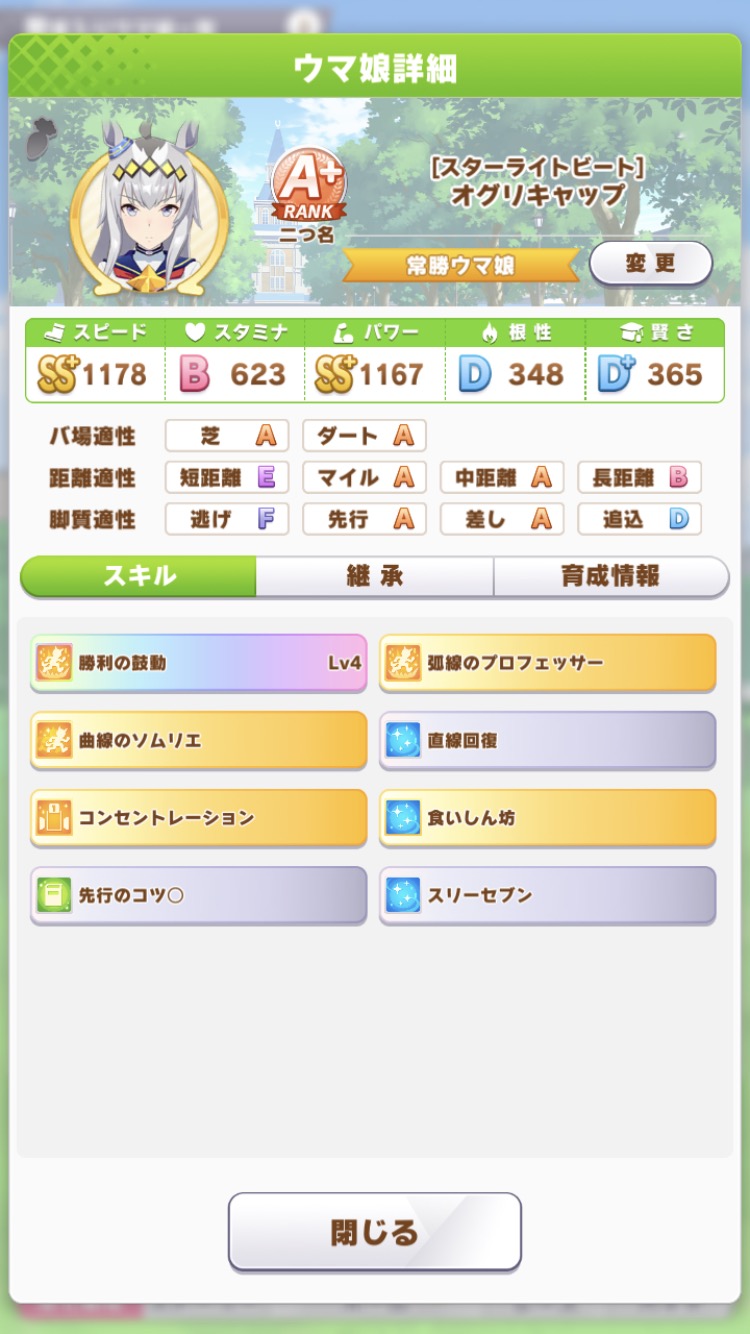Open コンセントレーション skill info
Screen dimensions: 750x1334
[198, 817]
